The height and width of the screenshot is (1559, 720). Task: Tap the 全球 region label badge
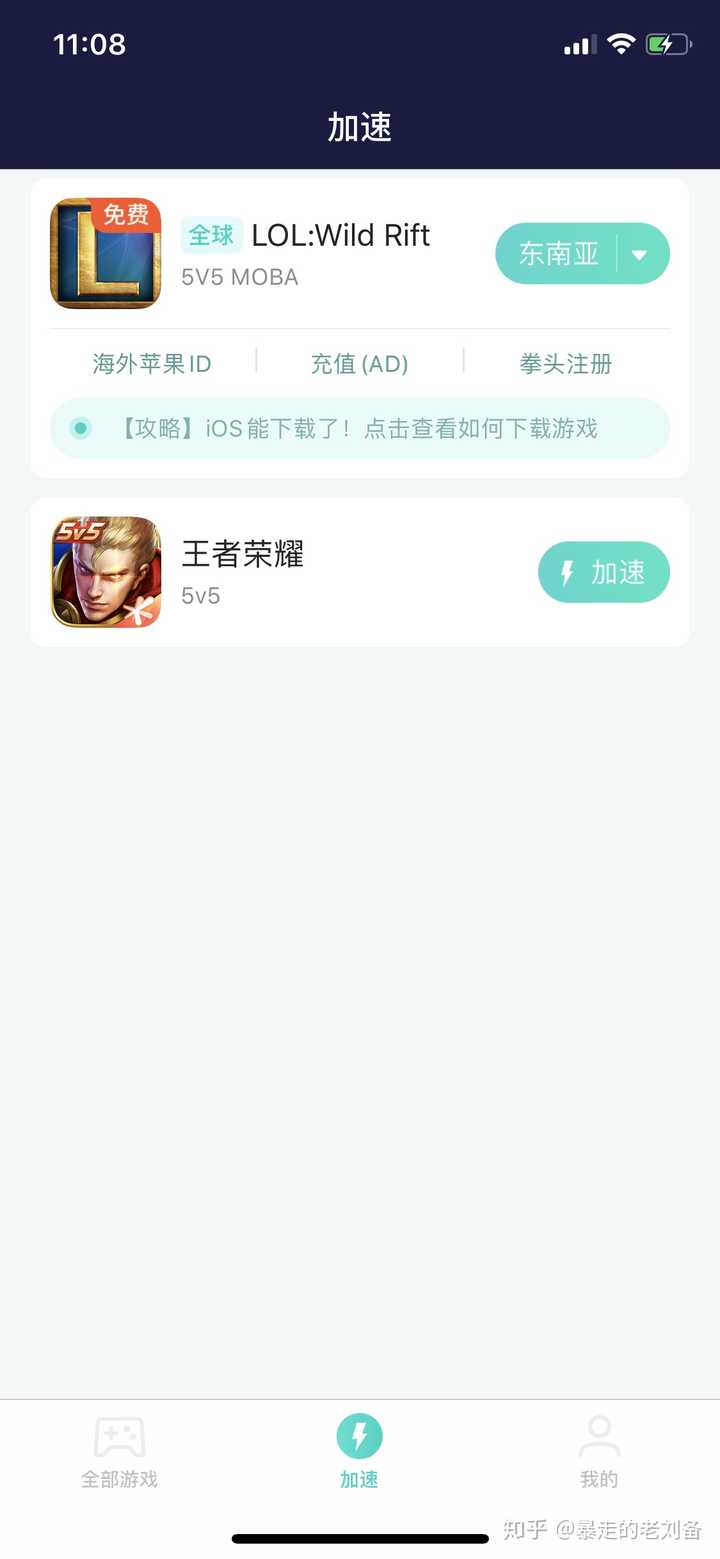tap(210, 235)
